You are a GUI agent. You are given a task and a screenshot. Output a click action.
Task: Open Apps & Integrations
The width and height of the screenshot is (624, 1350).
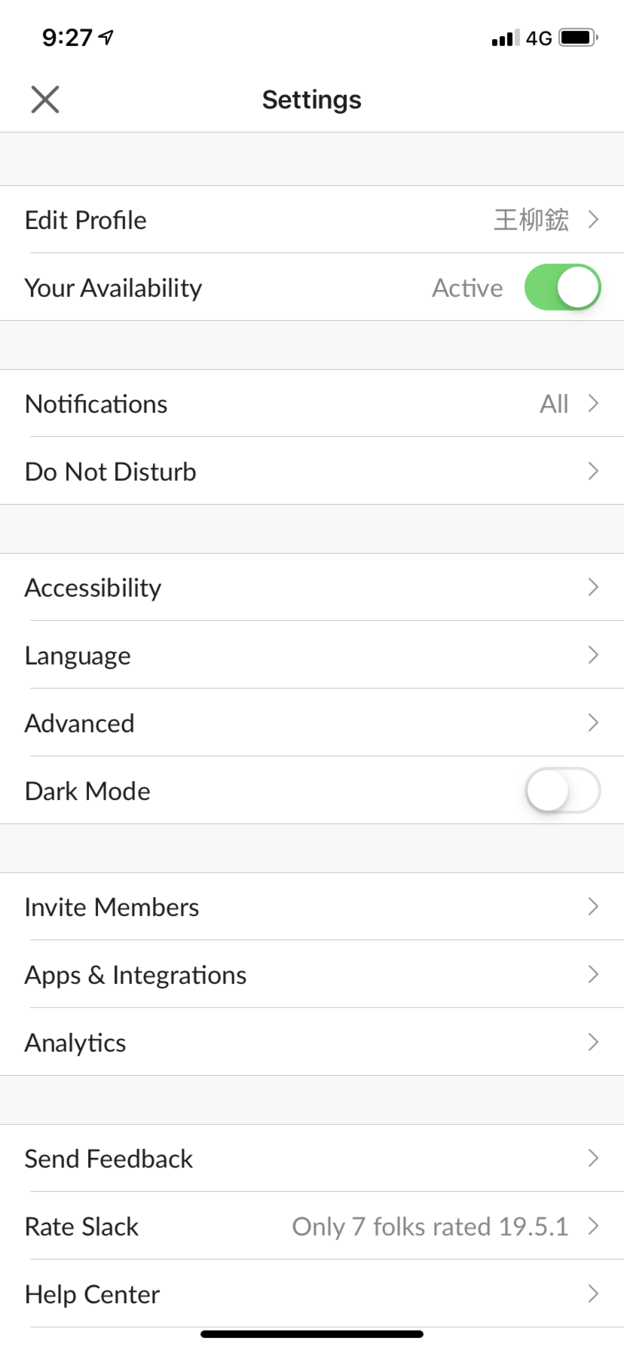pos(312,975)
